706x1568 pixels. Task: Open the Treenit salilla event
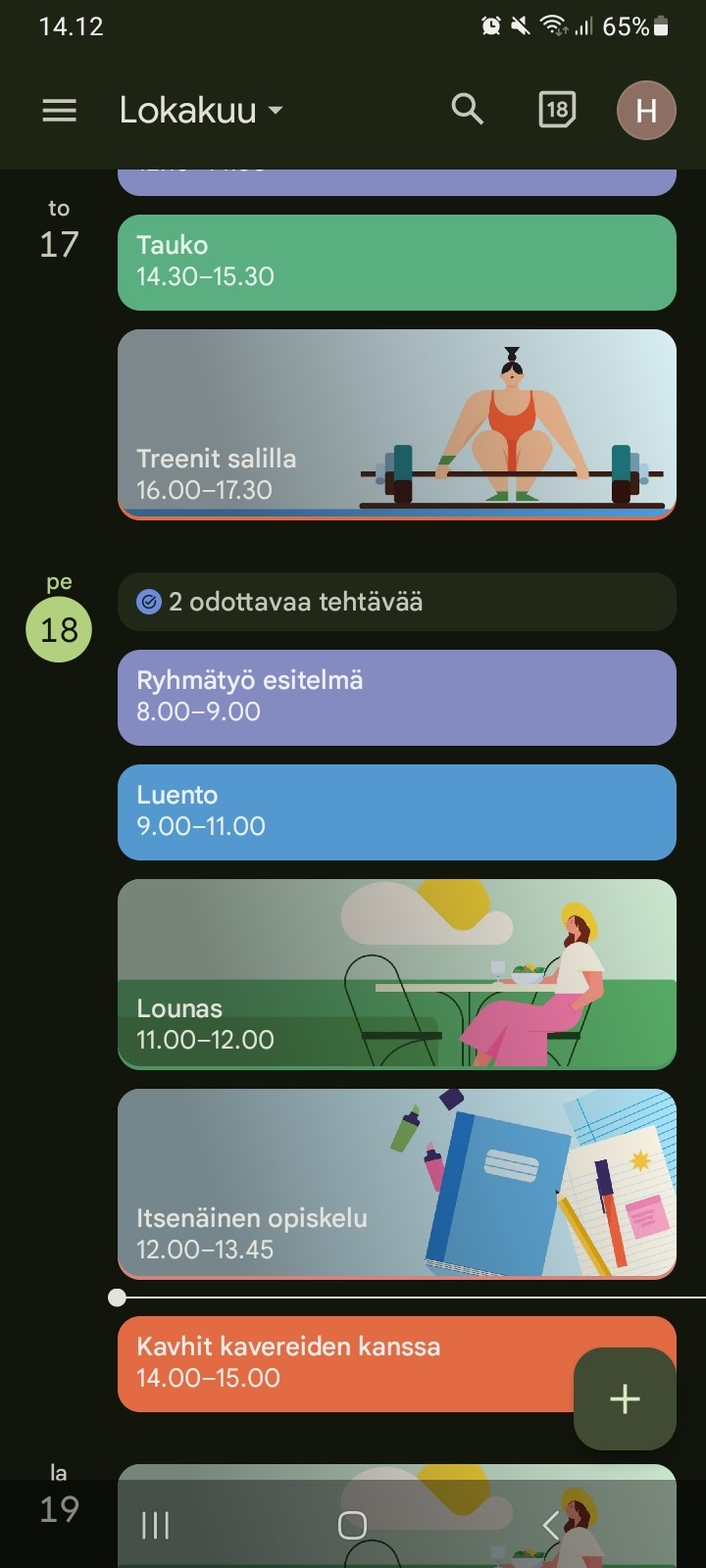coord(396,423)
